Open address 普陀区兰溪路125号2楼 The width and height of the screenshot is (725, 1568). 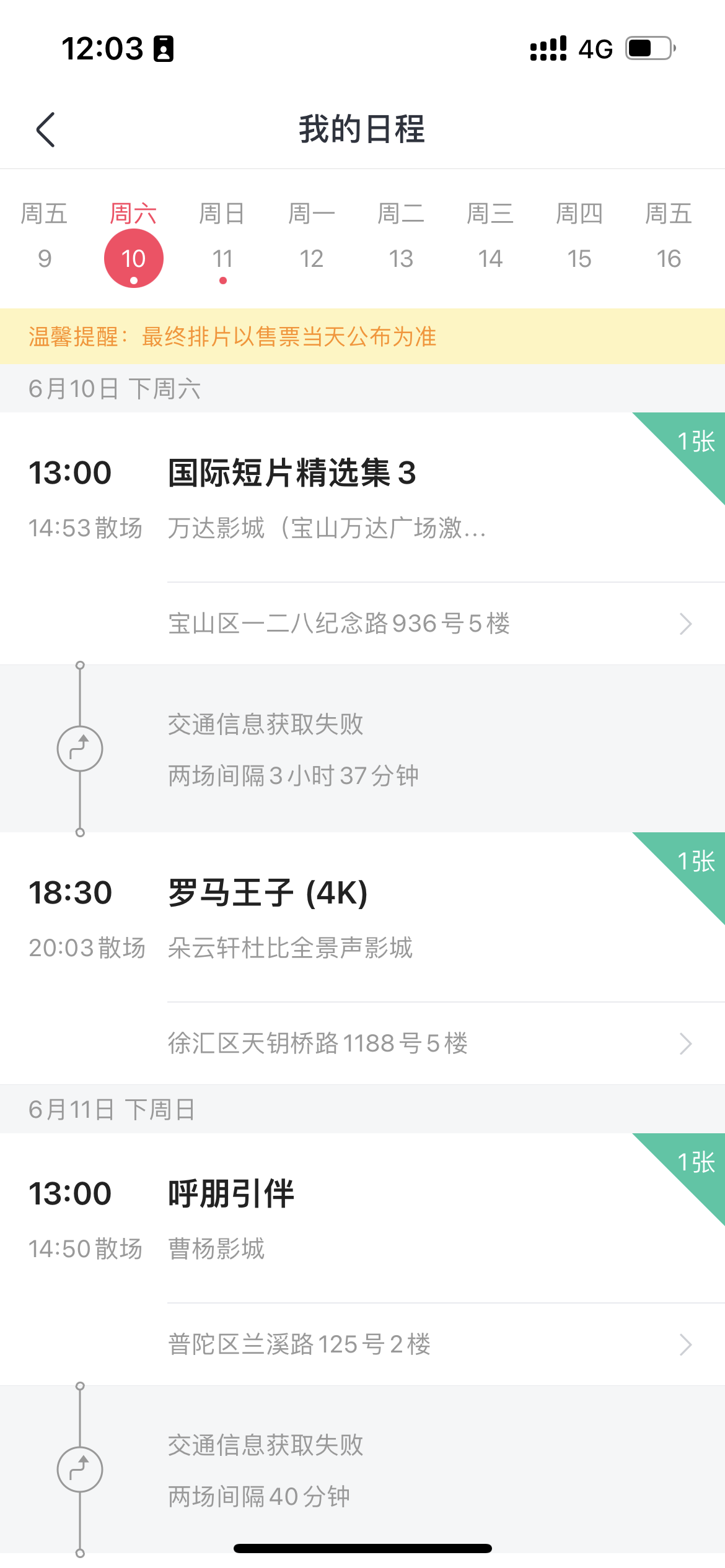(446, 1344)
